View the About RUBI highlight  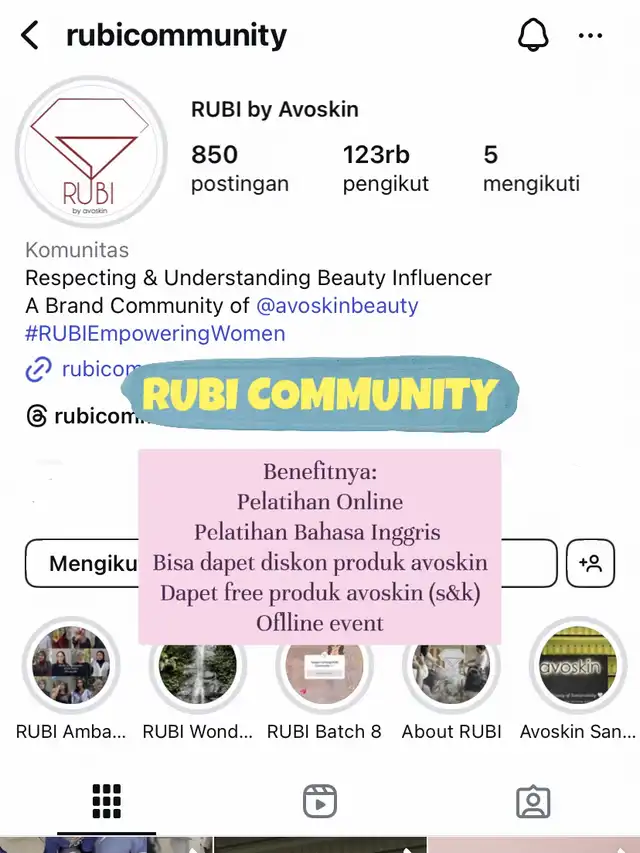coord(451,667)
